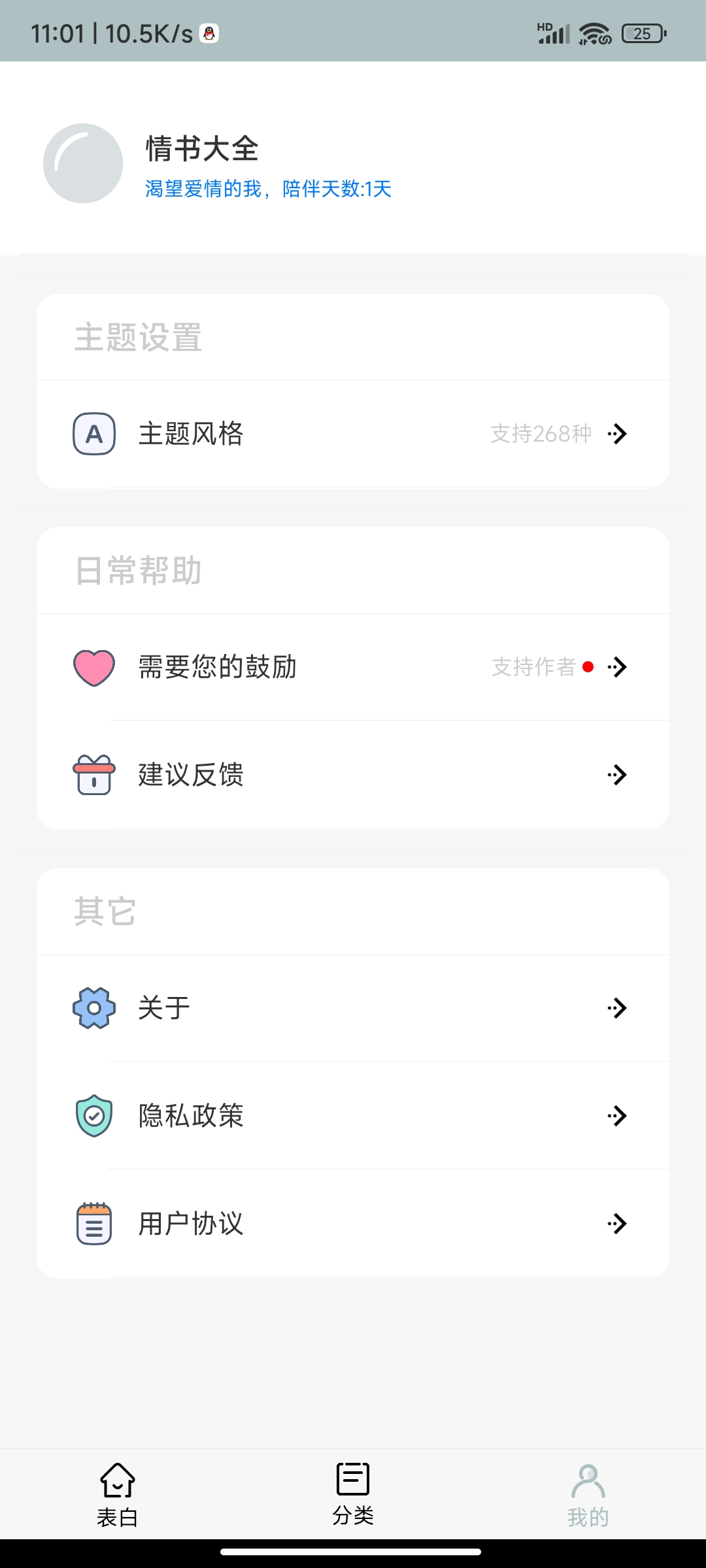Open the 主题风格 theme style setting

pos(353,434)
